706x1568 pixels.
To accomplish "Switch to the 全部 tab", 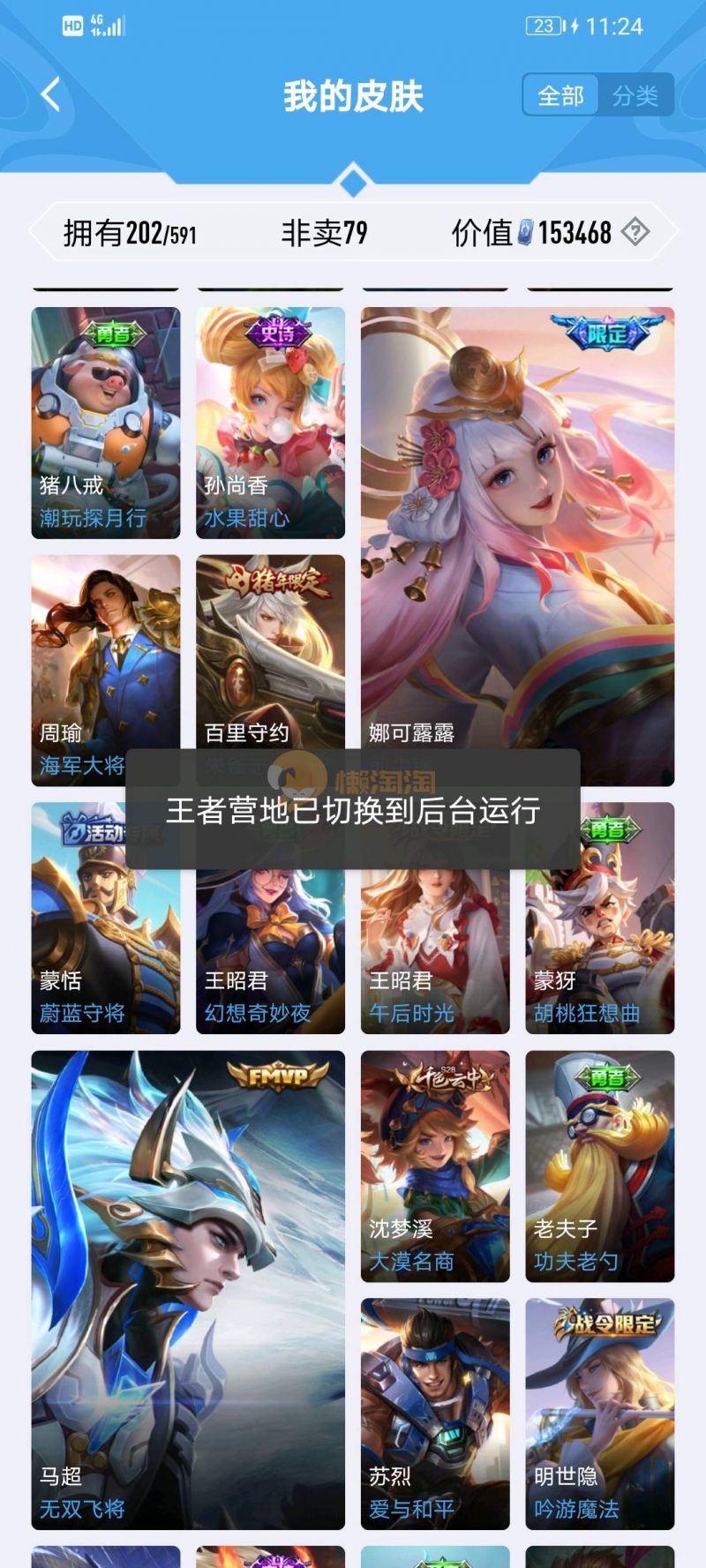I will pos(560,95).
